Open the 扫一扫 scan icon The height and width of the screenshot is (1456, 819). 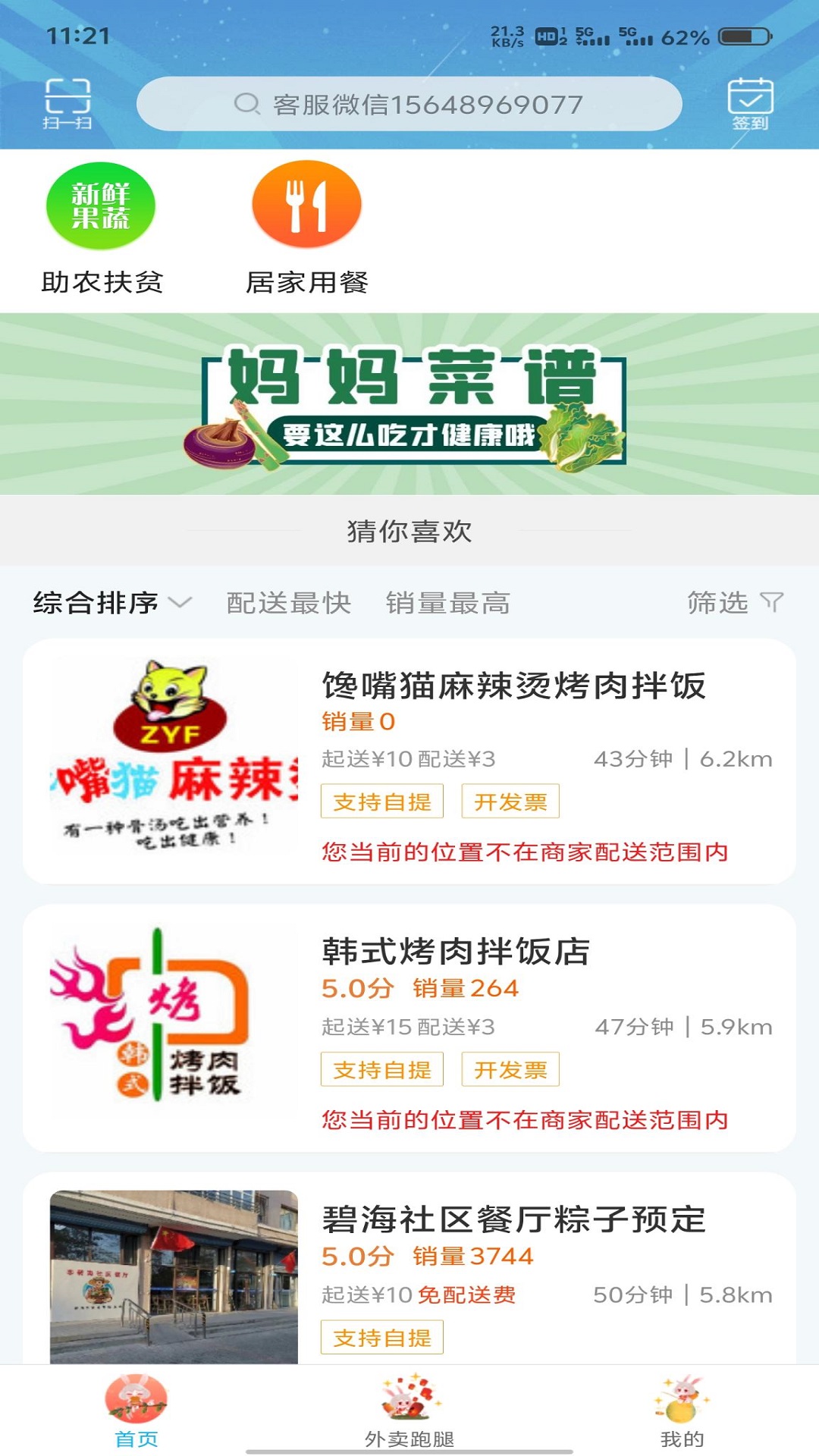coord(67,104)
